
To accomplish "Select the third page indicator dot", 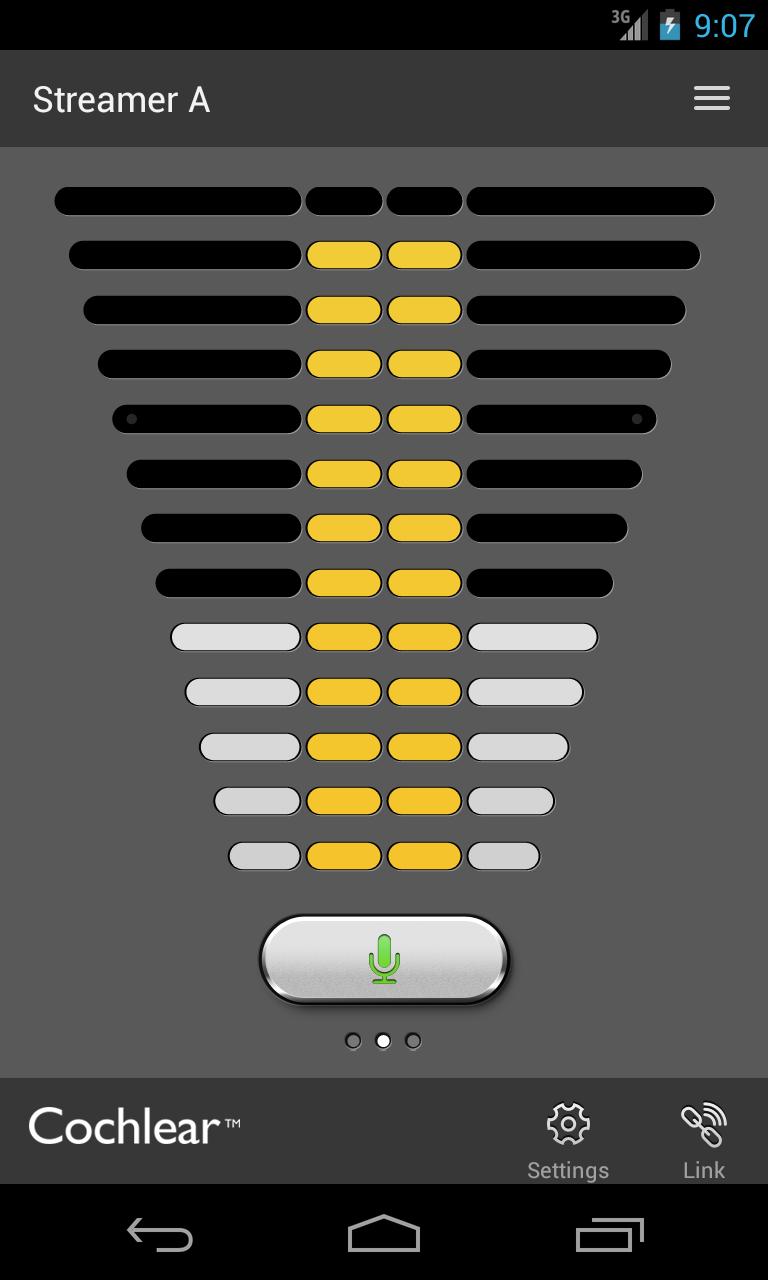I will pyautogui.click(x=413, y=1041).
